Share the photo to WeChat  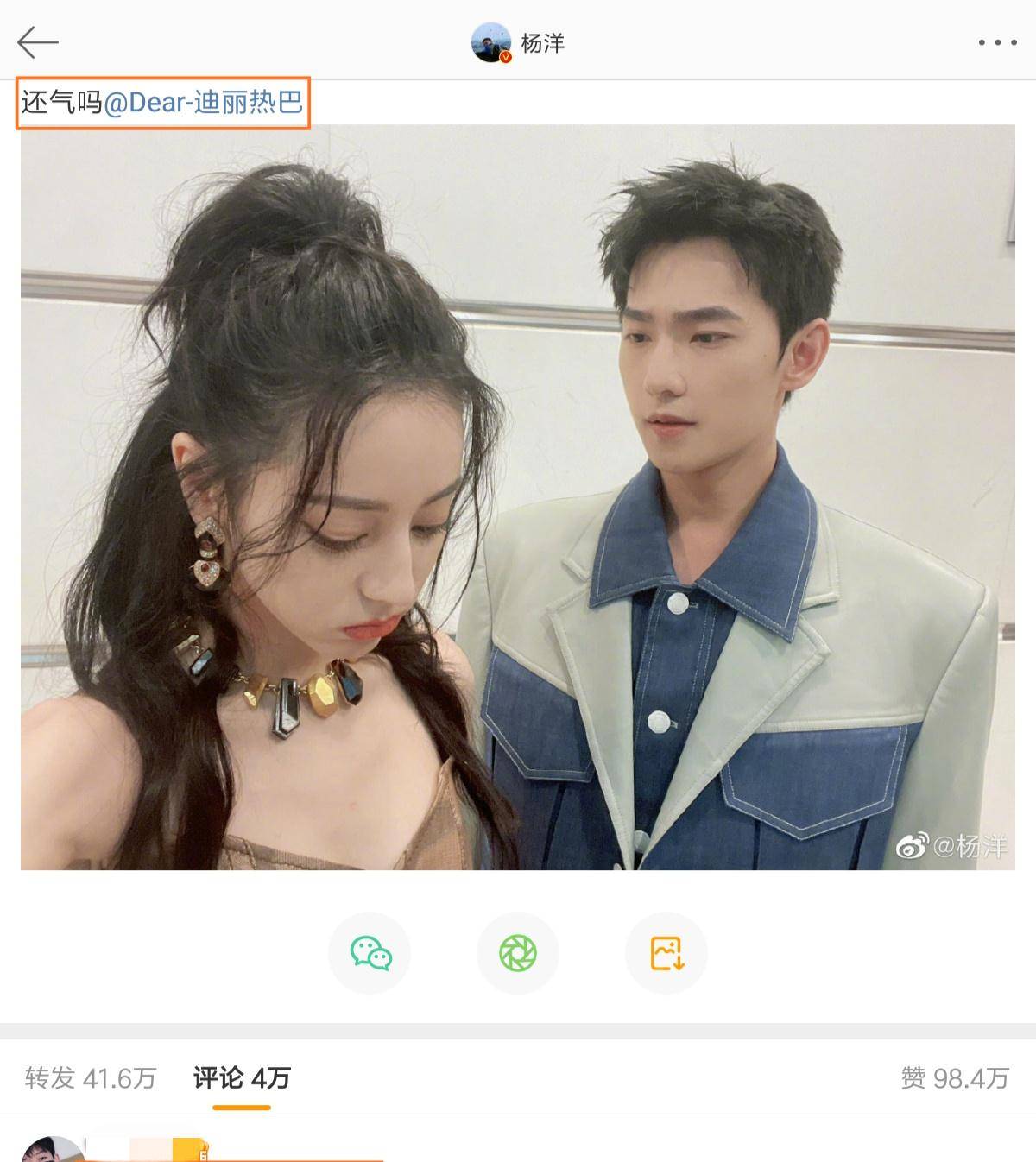pos(370,953)
